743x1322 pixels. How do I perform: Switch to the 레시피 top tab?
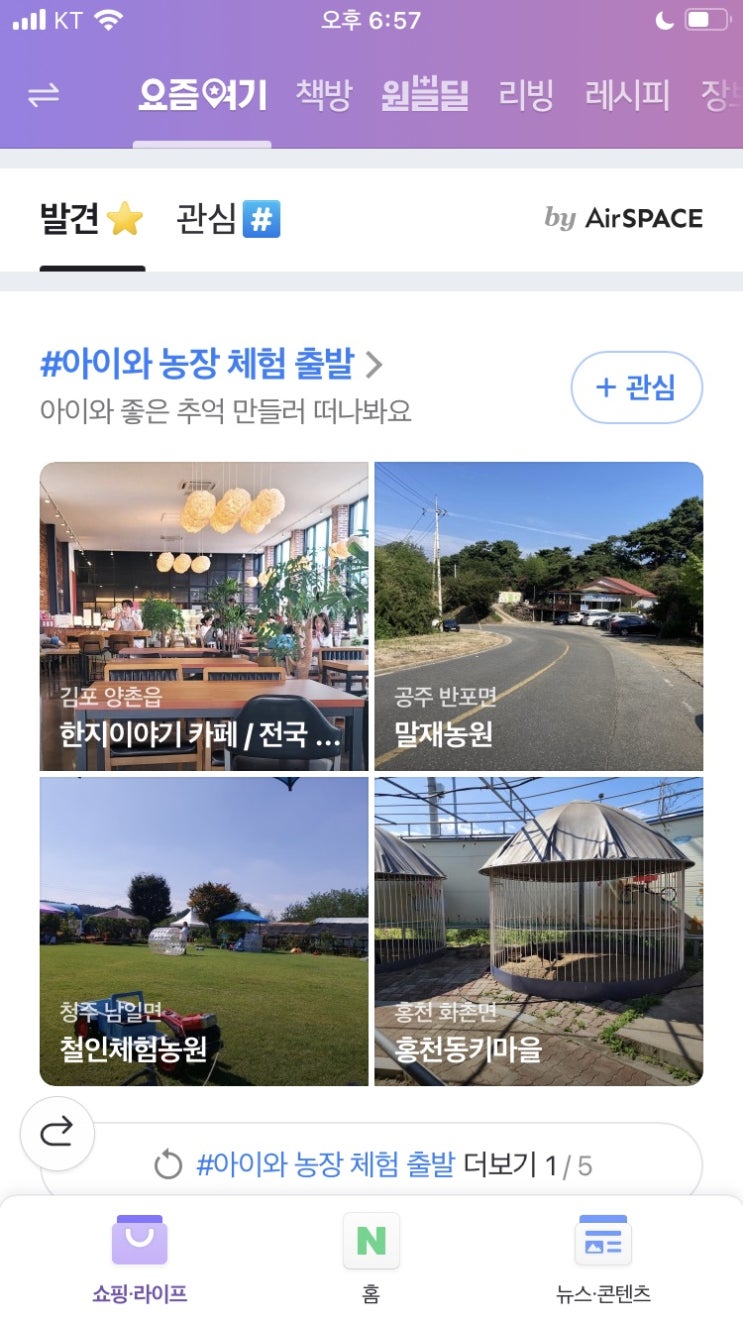pos(627,95)
